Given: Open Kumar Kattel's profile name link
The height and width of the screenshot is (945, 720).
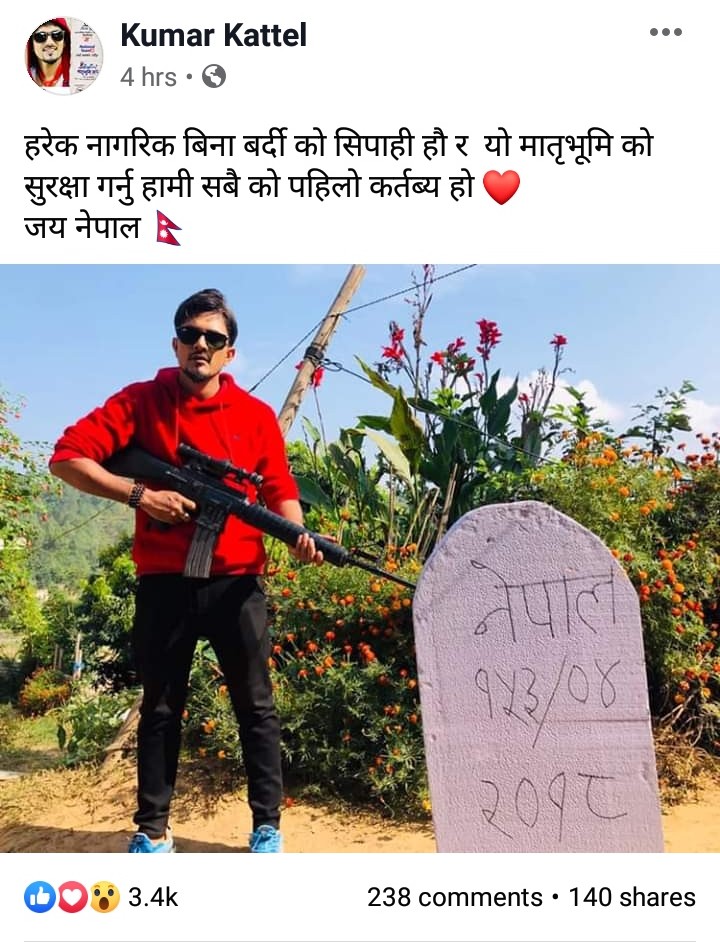Looking at the screenshot, I should (x=213, y=36).
